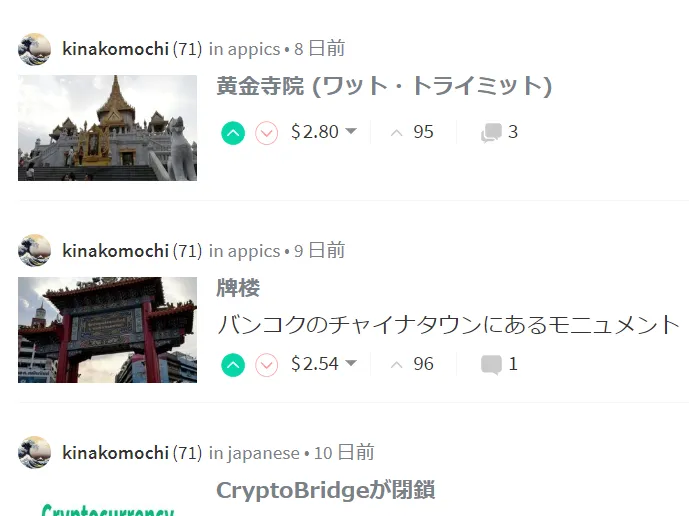Open the golden temple photo thumbnail
This screenshot has width=689, height=516.
pos(107,128)
